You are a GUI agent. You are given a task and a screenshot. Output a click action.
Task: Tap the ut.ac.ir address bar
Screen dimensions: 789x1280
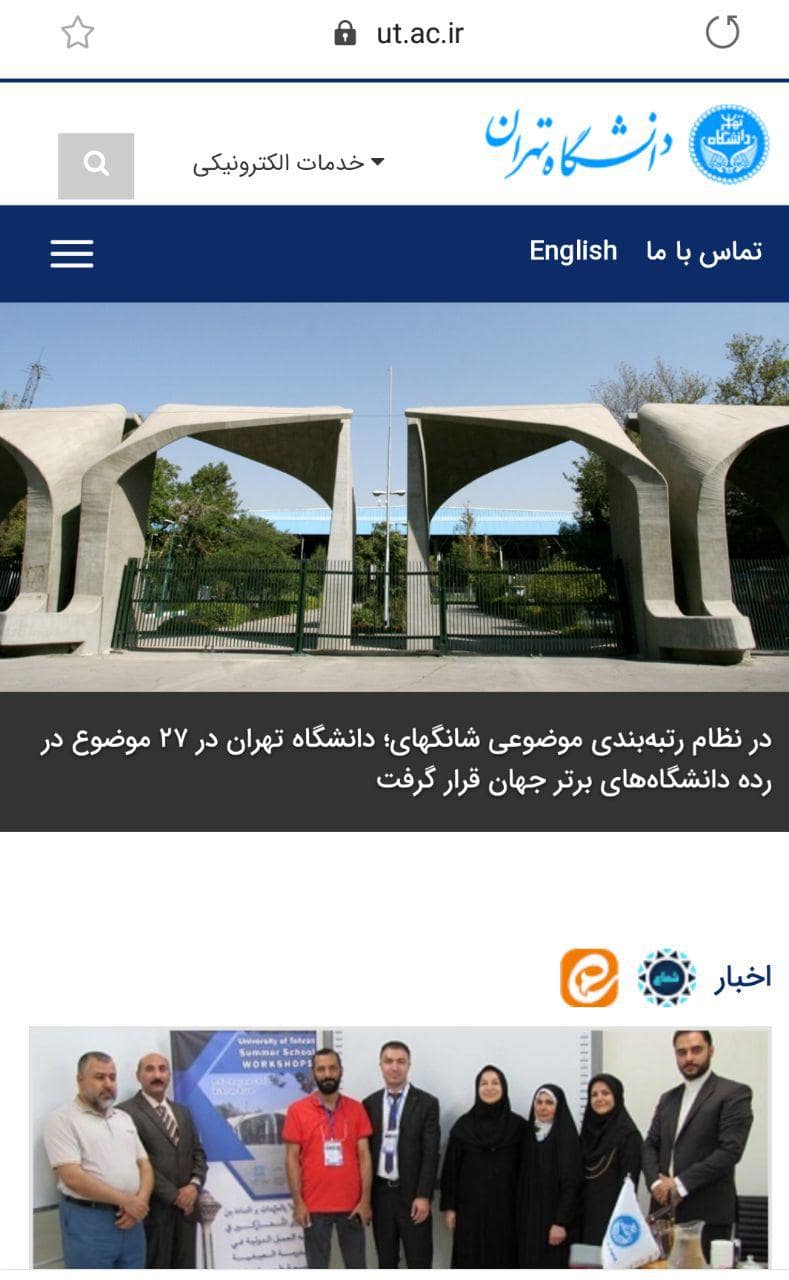400,34
